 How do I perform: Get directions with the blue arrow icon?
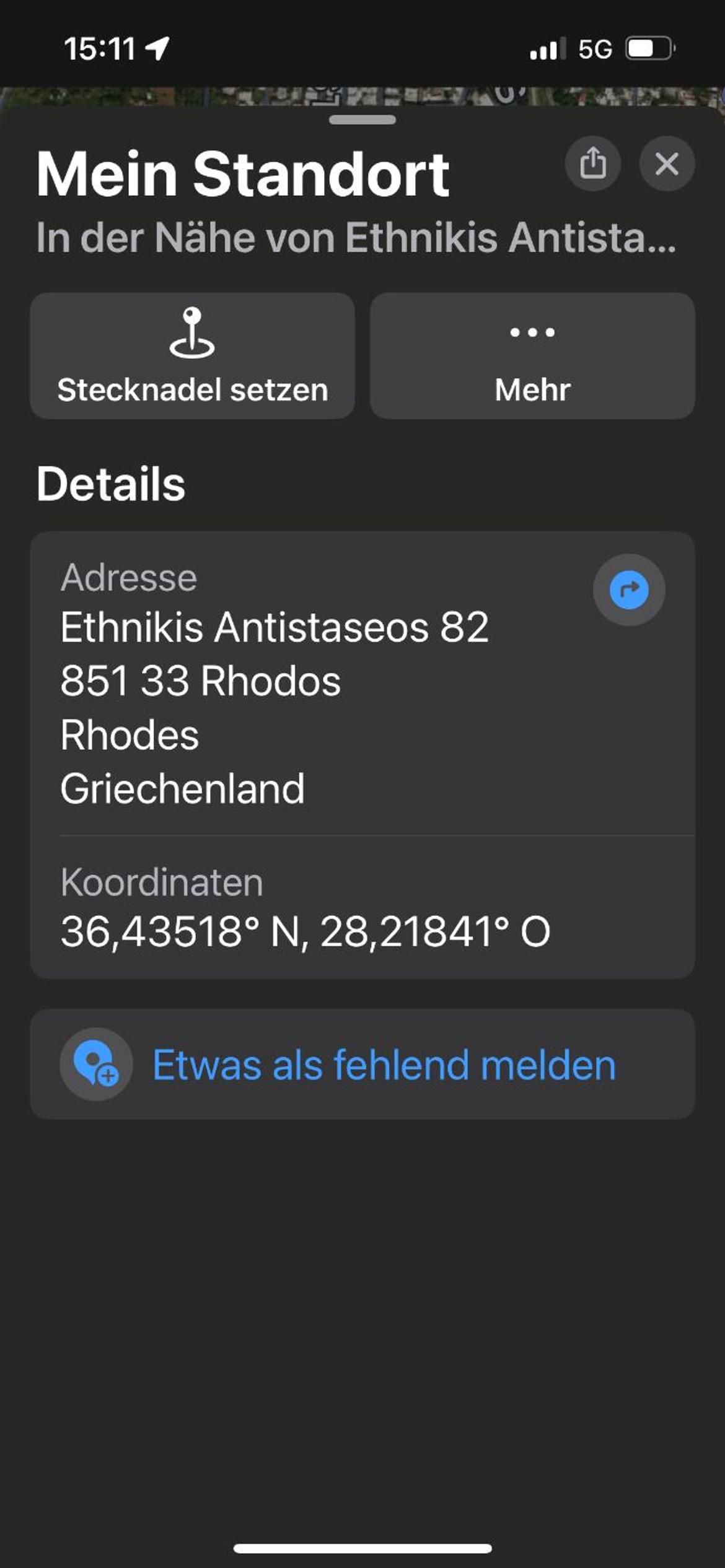629,590
